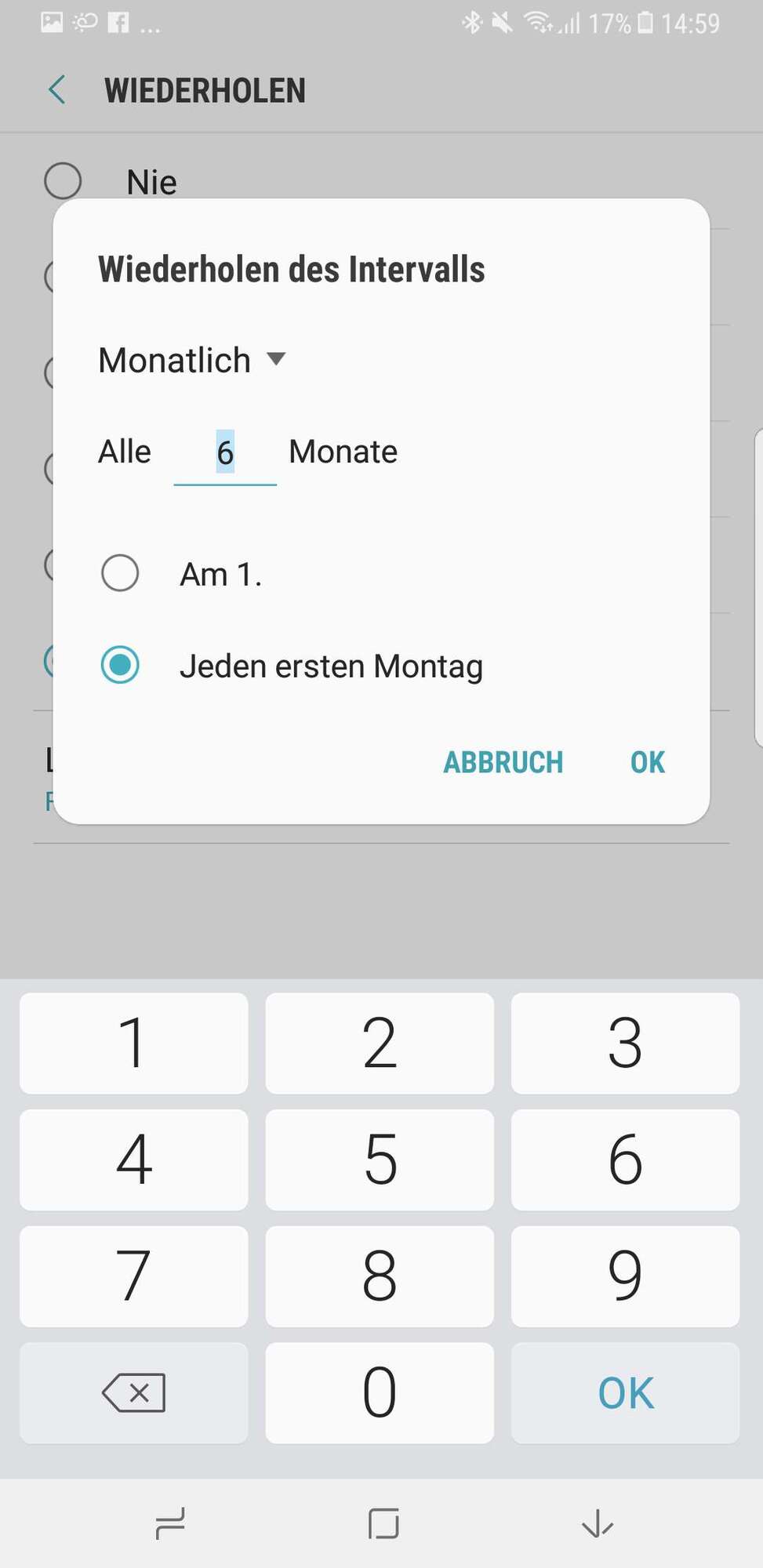Enter digit 2 on the keypad
Image resolution: width=763 pixels, height=1568 pixels.
click(x=380, y=1043)
